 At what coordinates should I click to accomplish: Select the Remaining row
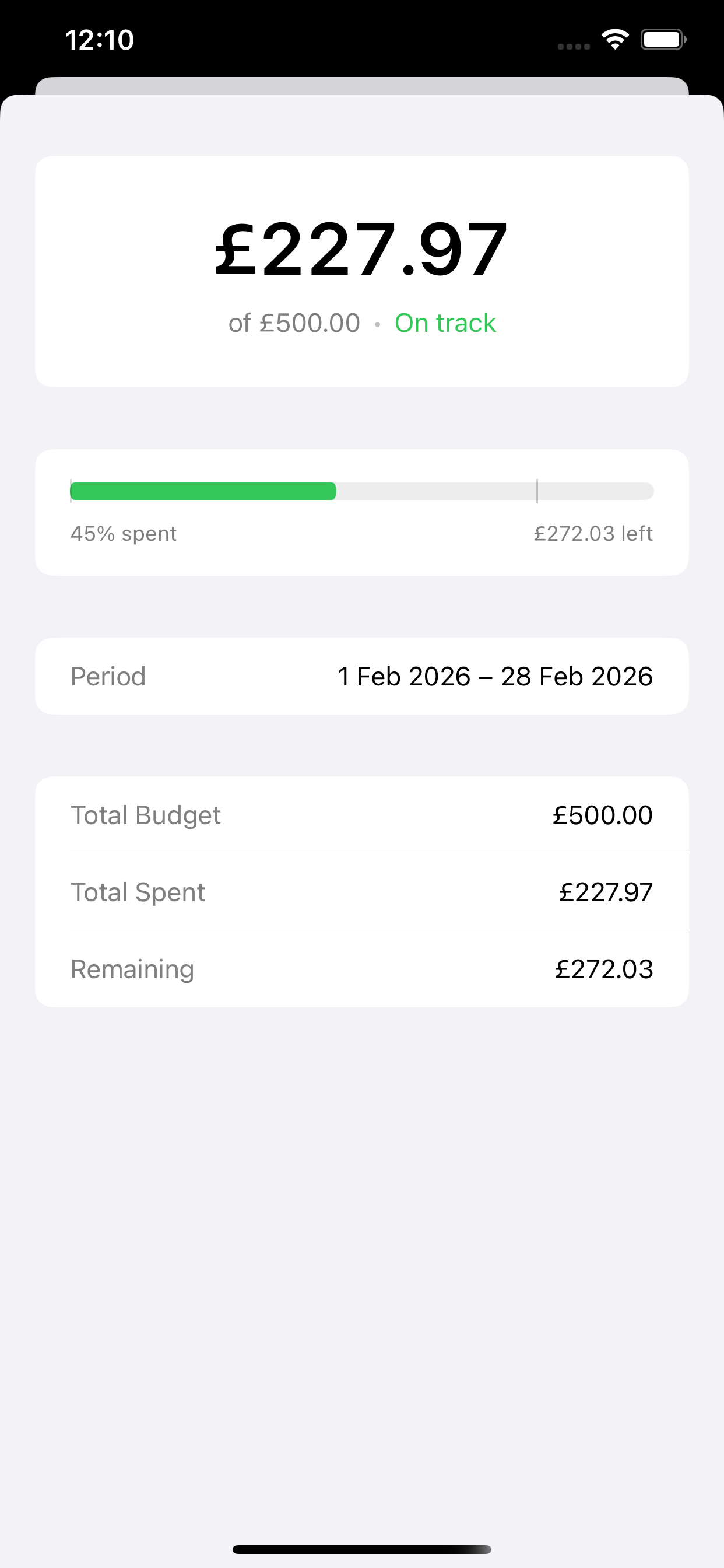(x=362, y=968)
